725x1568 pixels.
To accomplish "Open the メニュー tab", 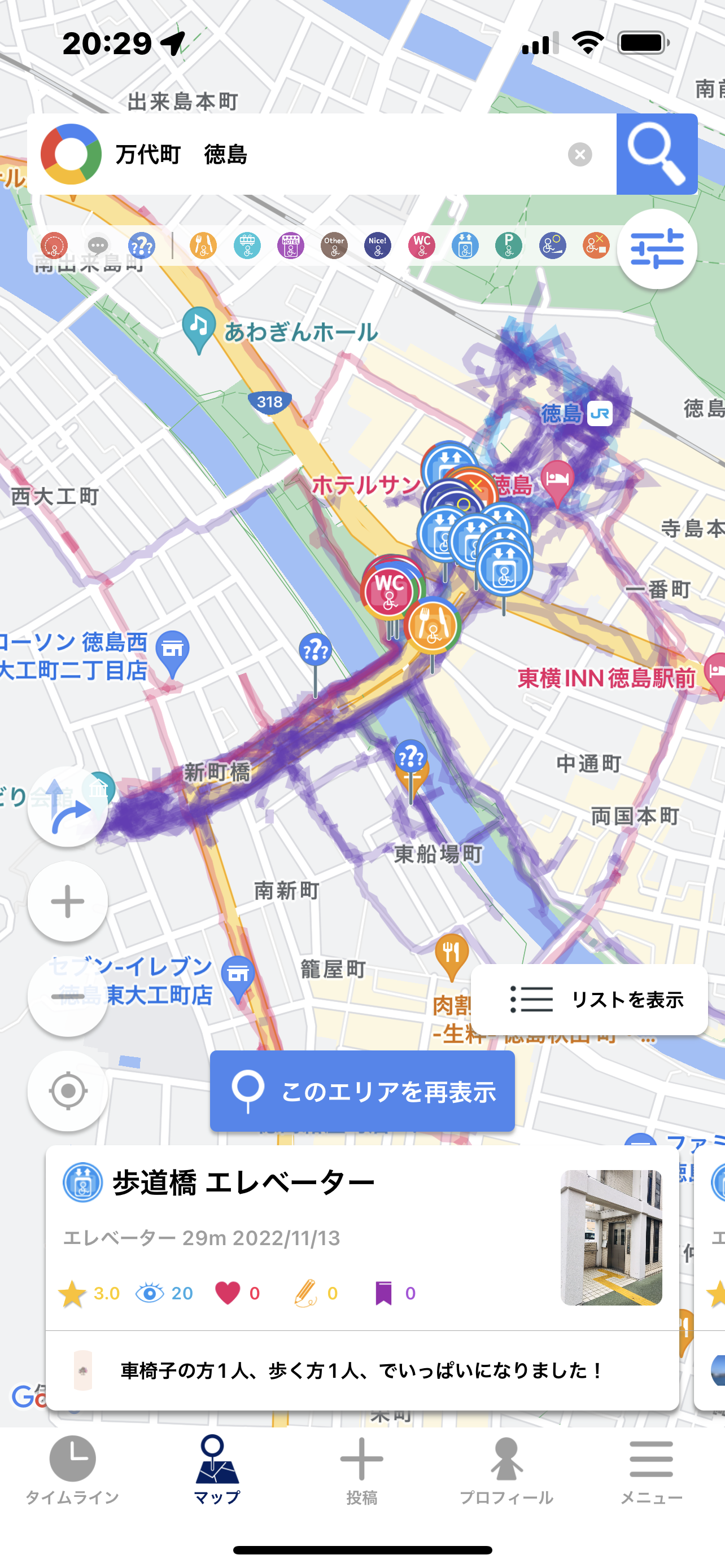I will (650, 1470).
